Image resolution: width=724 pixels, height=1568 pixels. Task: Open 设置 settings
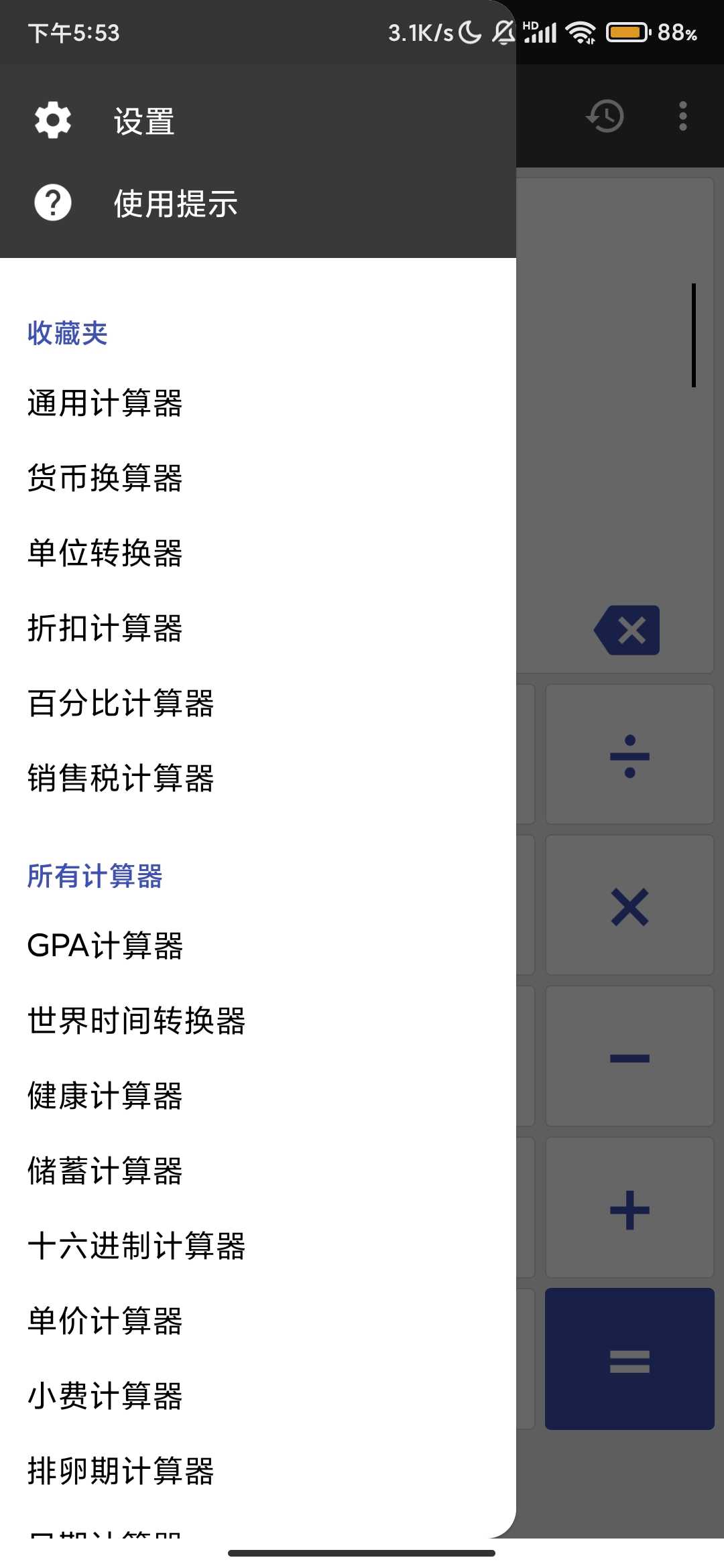click(258, 121)
